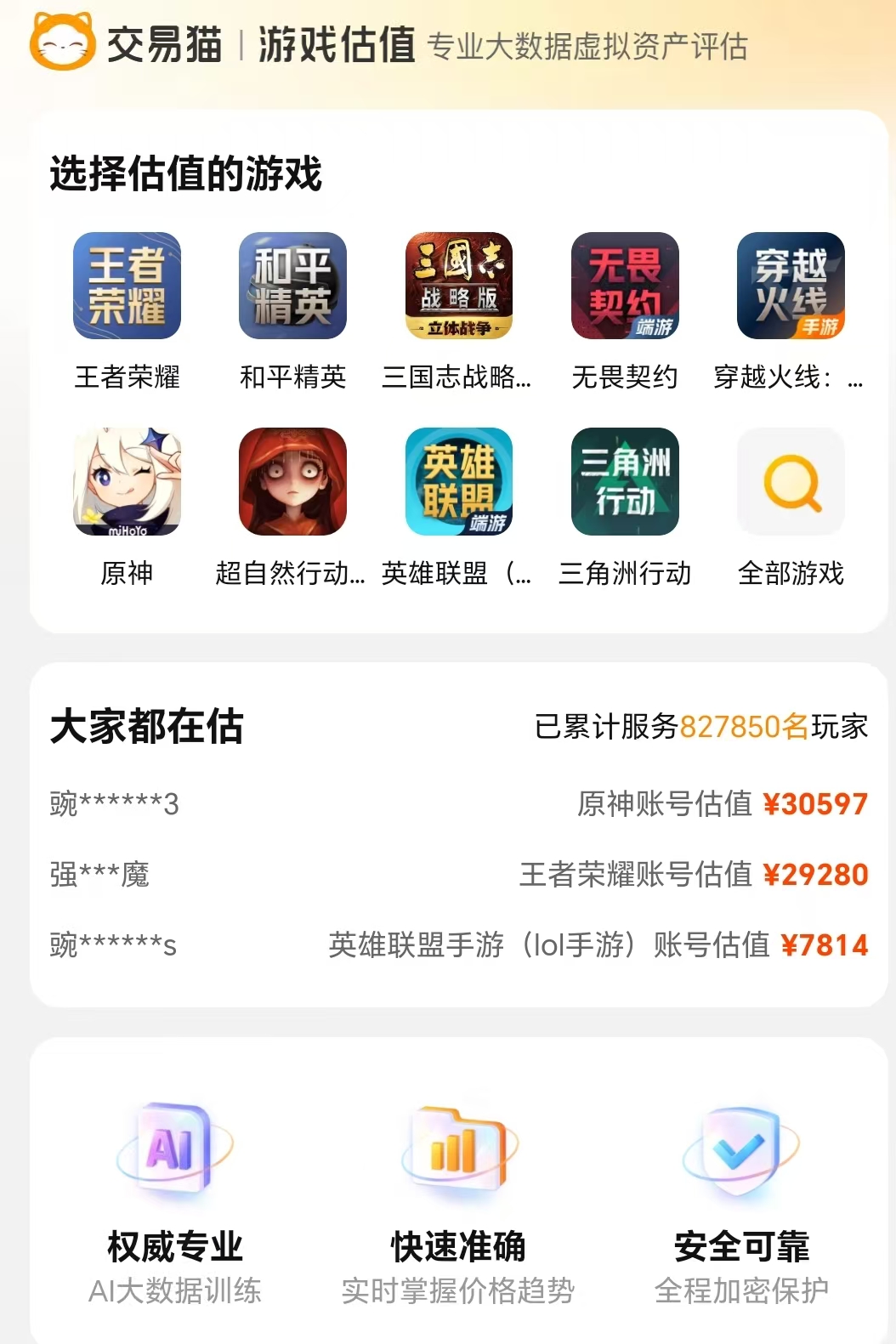Select the 和平精英 game icon
The height and width of the screenshot is (1344, 896).
292,286
